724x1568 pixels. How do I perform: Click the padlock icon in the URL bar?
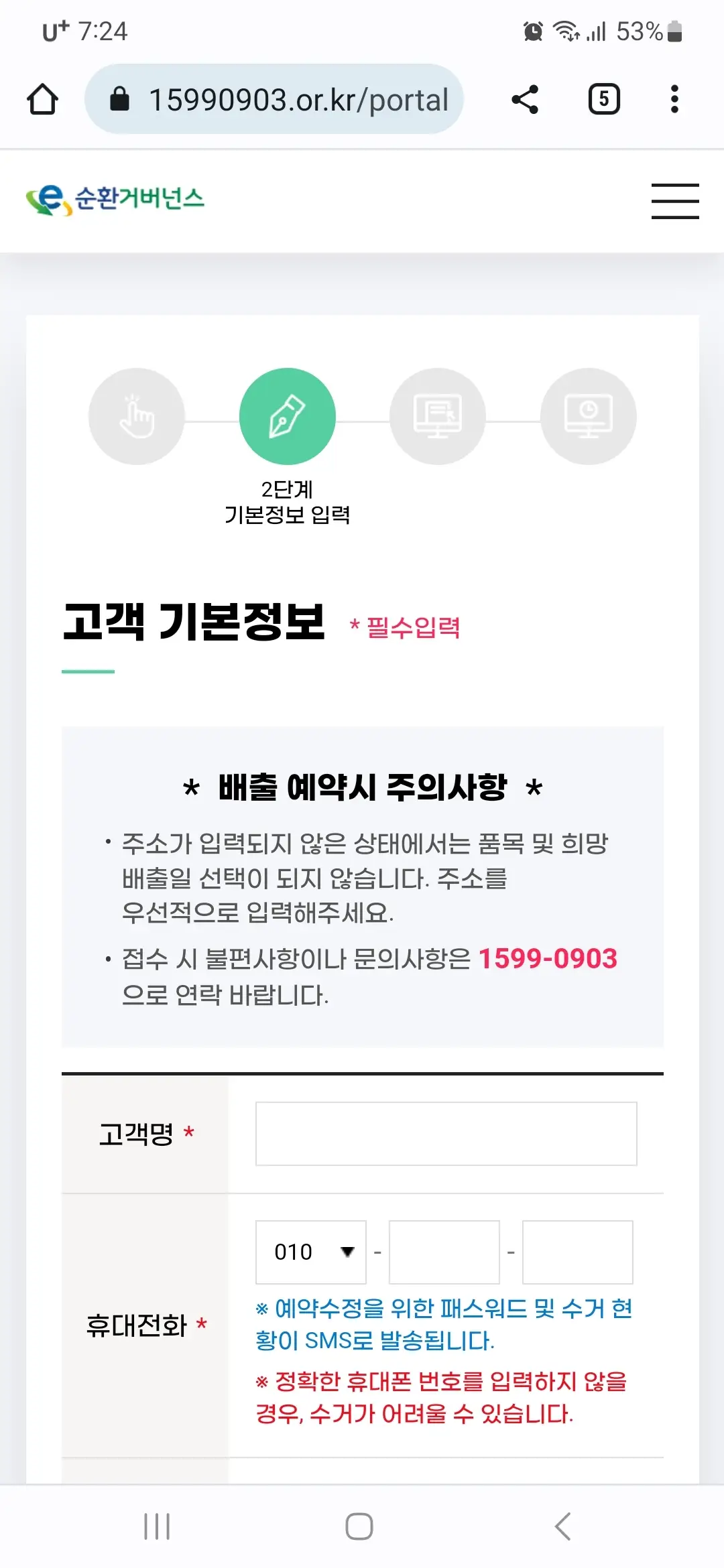click(x=119, y=99)
